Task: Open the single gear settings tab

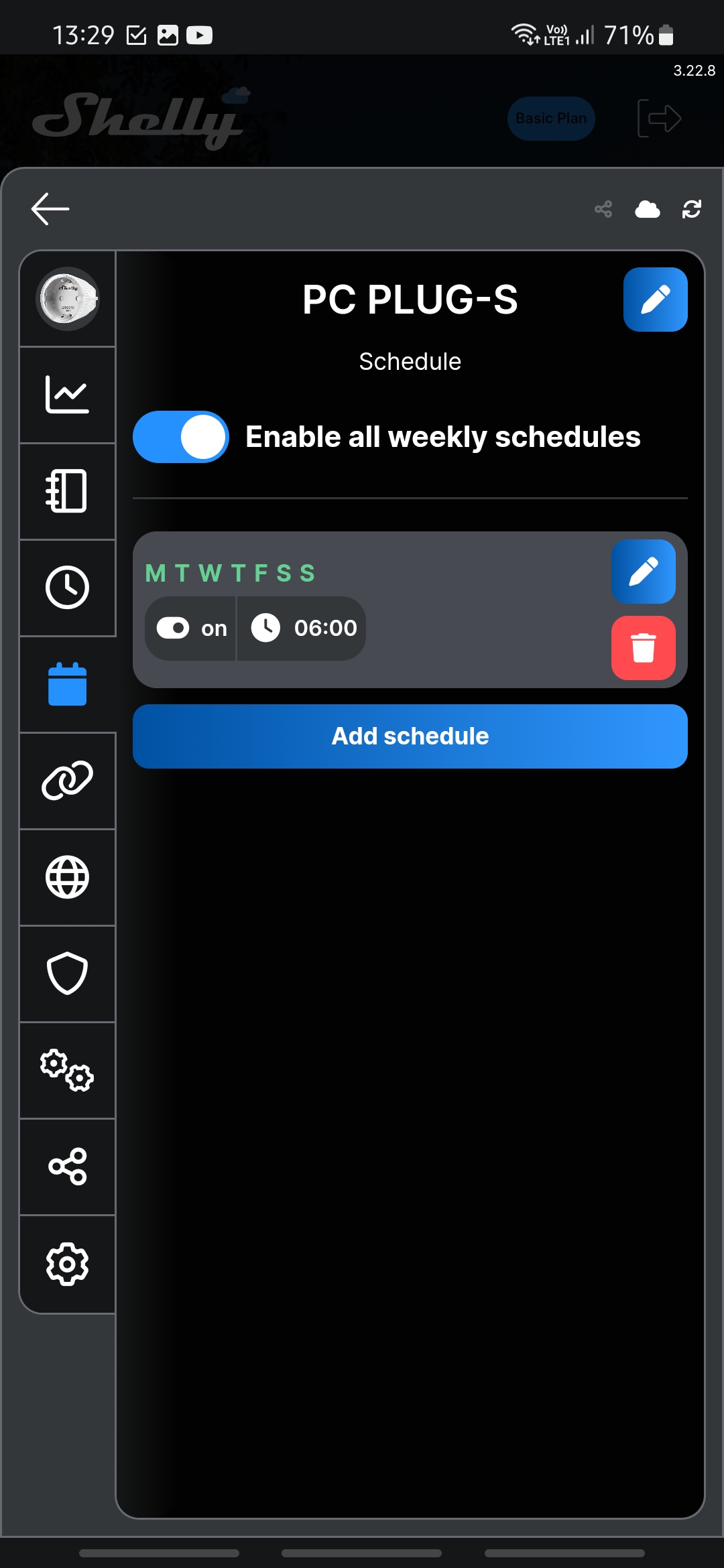Action: [x=67, y=1264]
